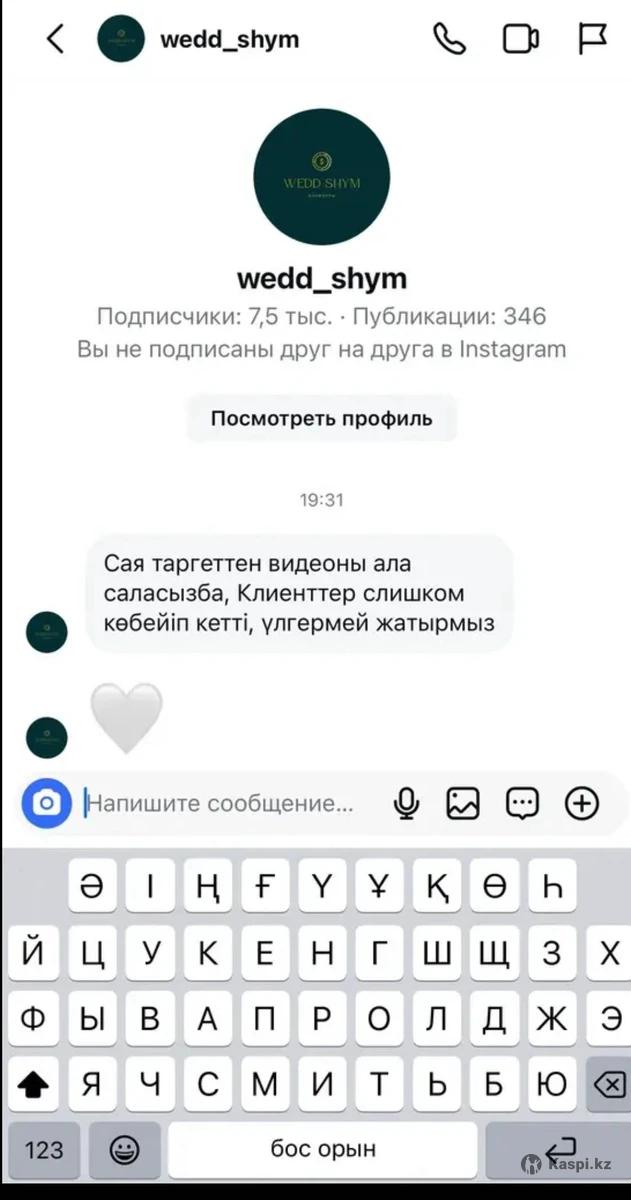This screenshot has width=631, height=1200.
Task: Toggle the shift key on keyboard
Action: pos(33,1084)
